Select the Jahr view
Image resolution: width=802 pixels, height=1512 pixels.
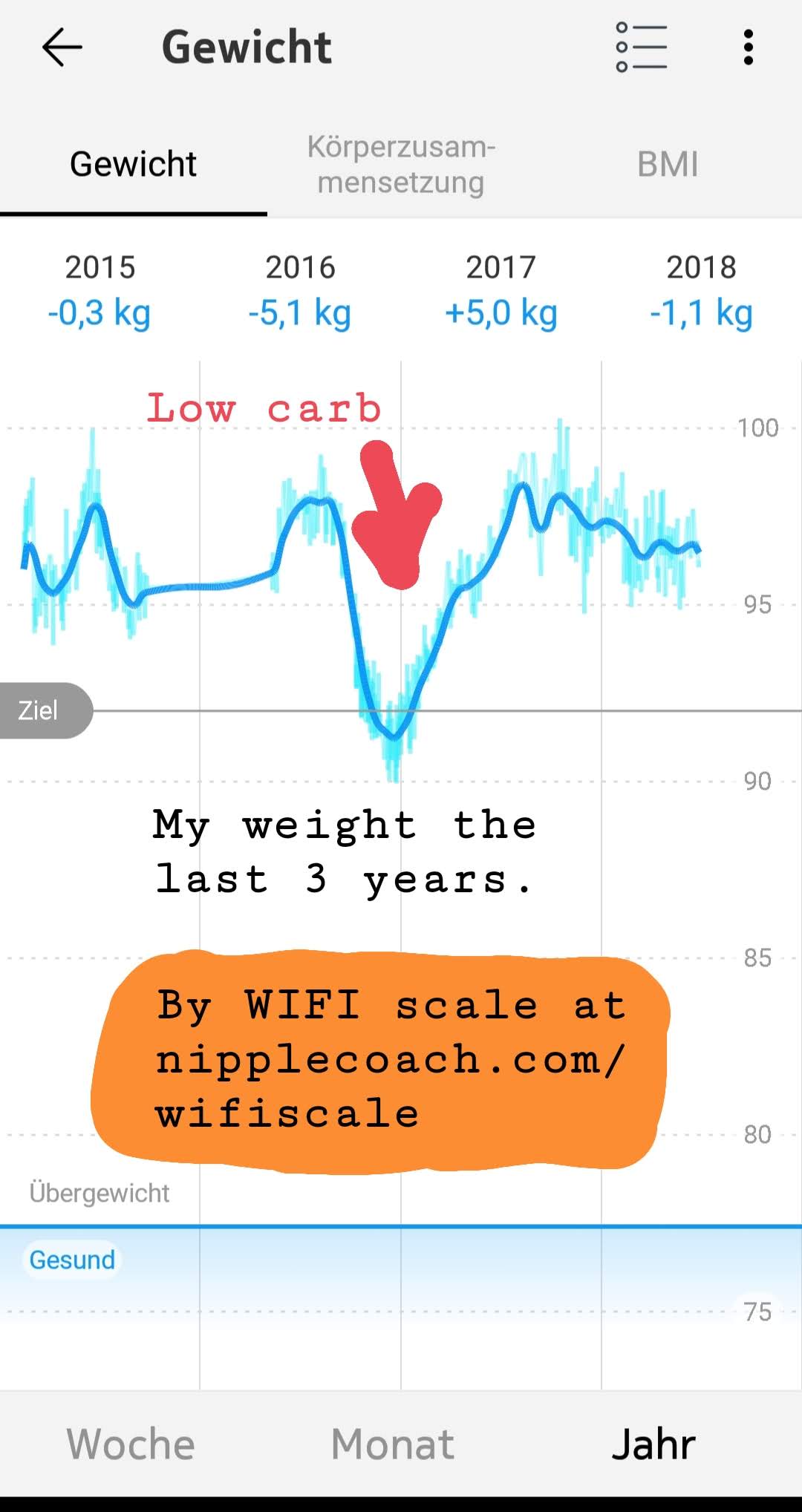tap(653, 1444)
